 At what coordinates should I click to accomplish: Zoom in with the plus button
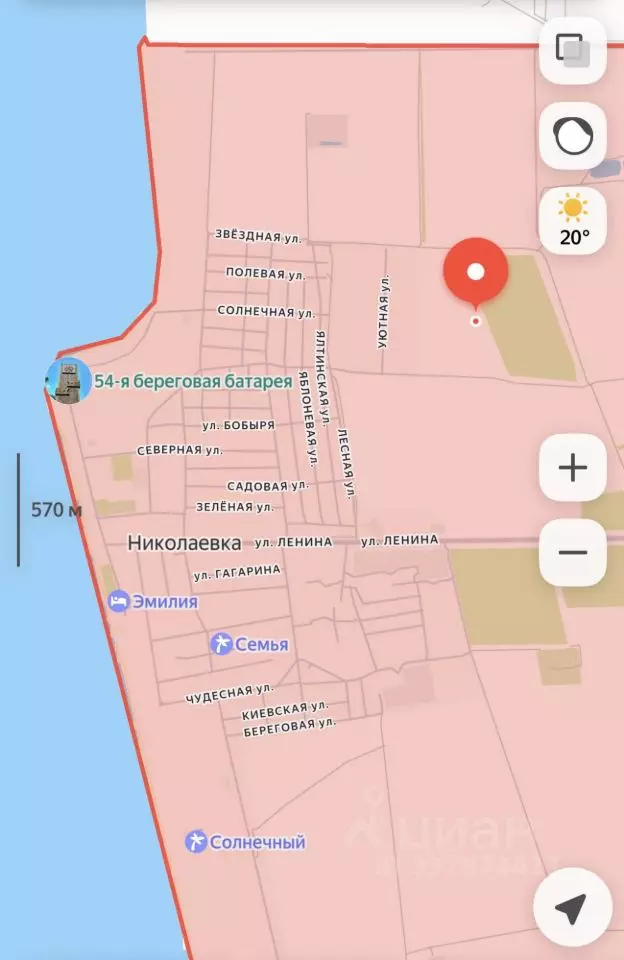coord(573,468)
